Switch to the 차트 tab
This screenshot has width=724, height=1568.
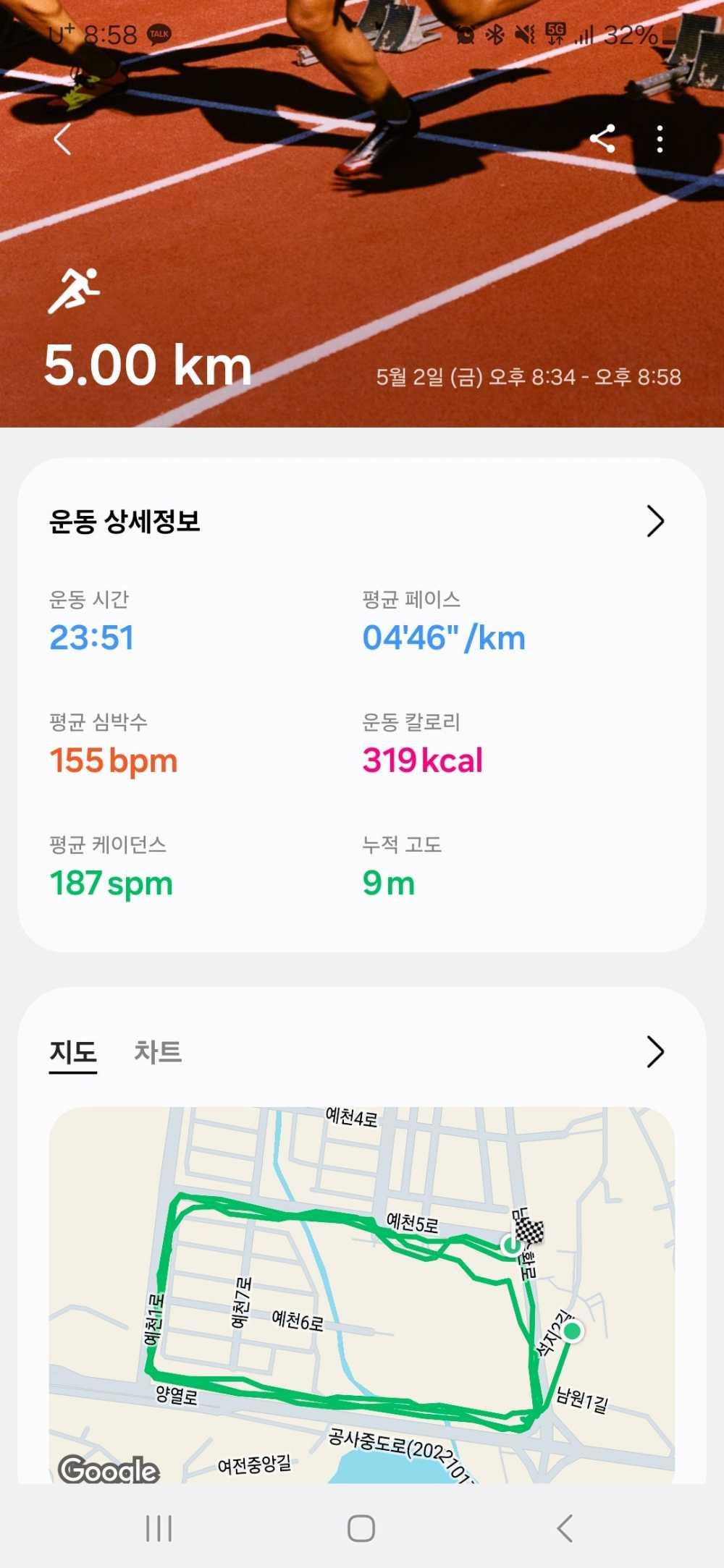pos(158,1051)
